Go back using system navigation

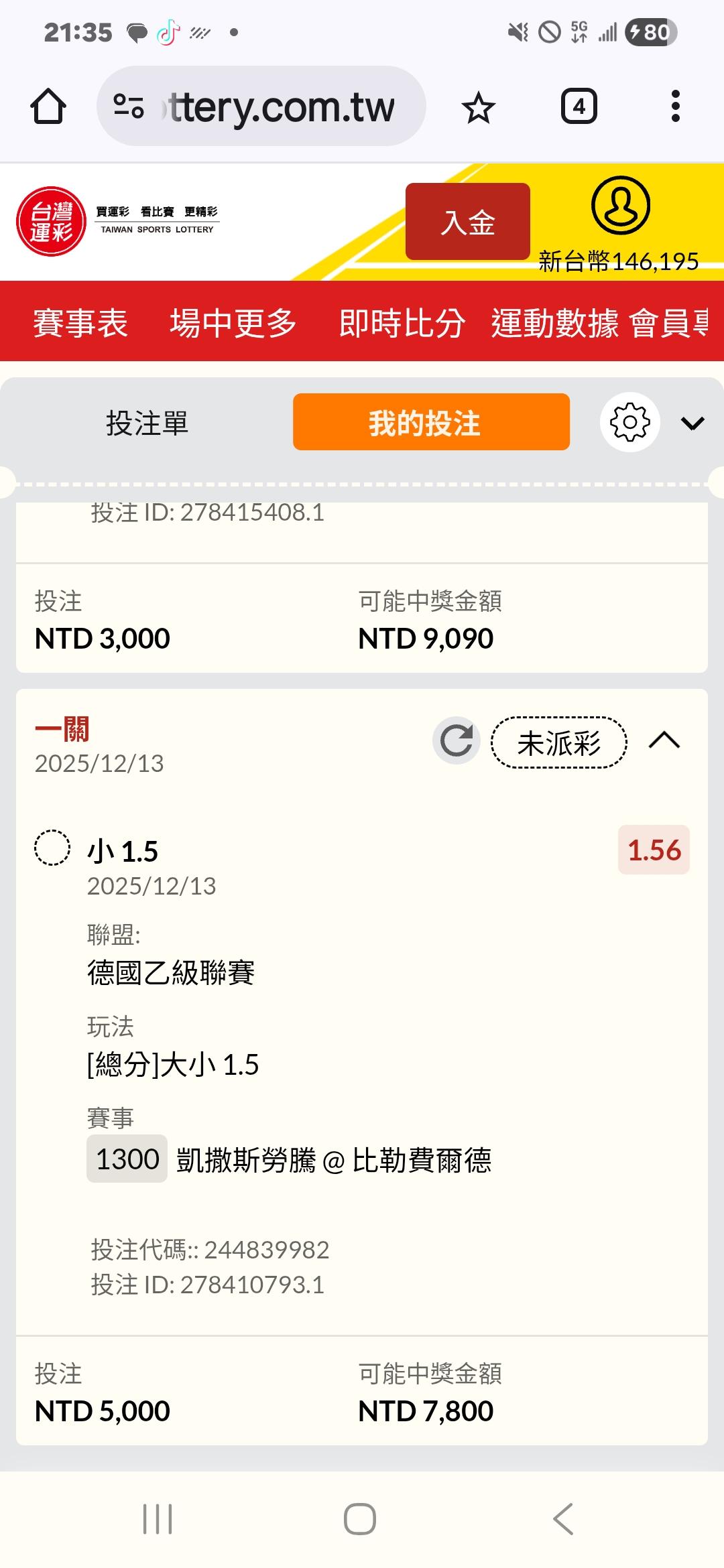pos(563,1518)
